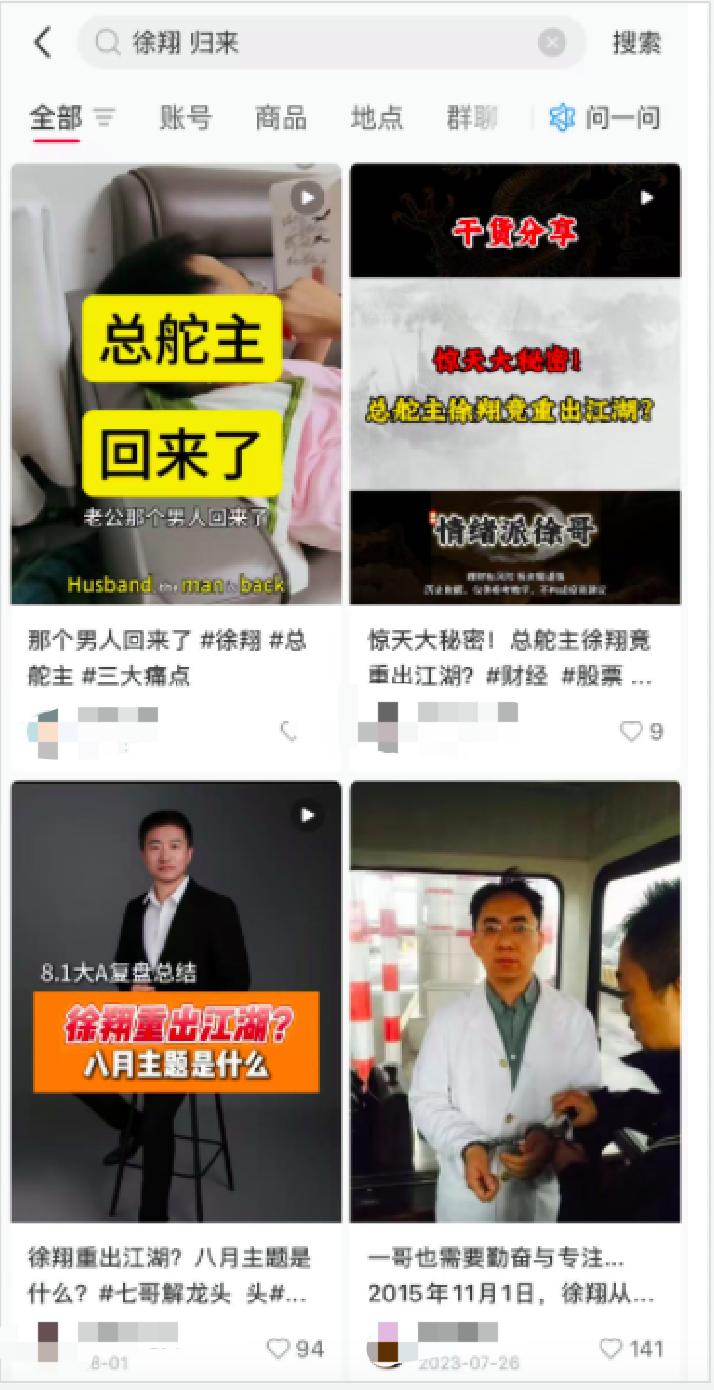Clear the search query text

coord(552,43)
